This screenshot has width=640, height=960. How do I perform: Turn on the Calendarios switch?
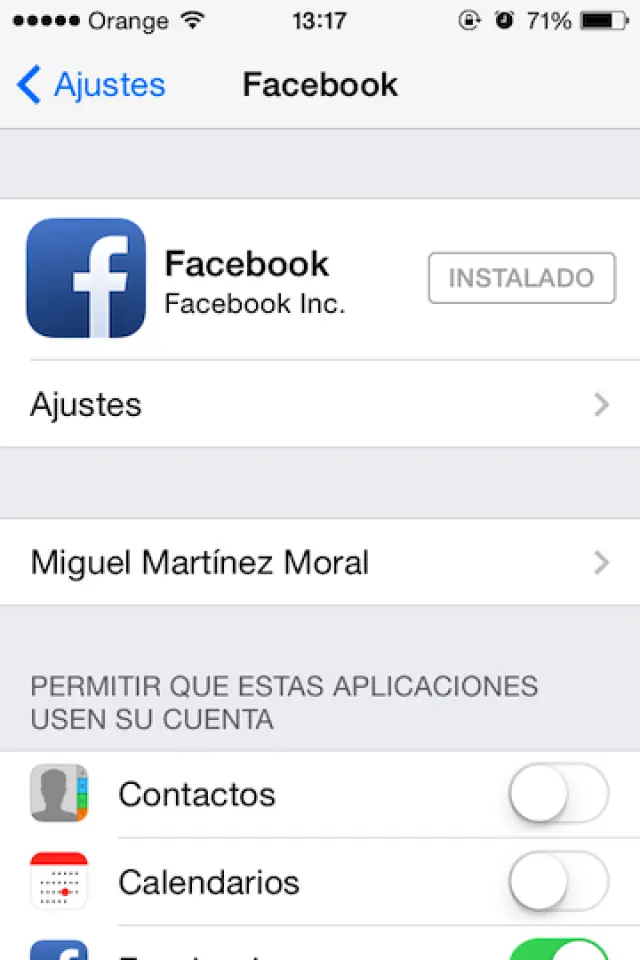click(558, 882)
